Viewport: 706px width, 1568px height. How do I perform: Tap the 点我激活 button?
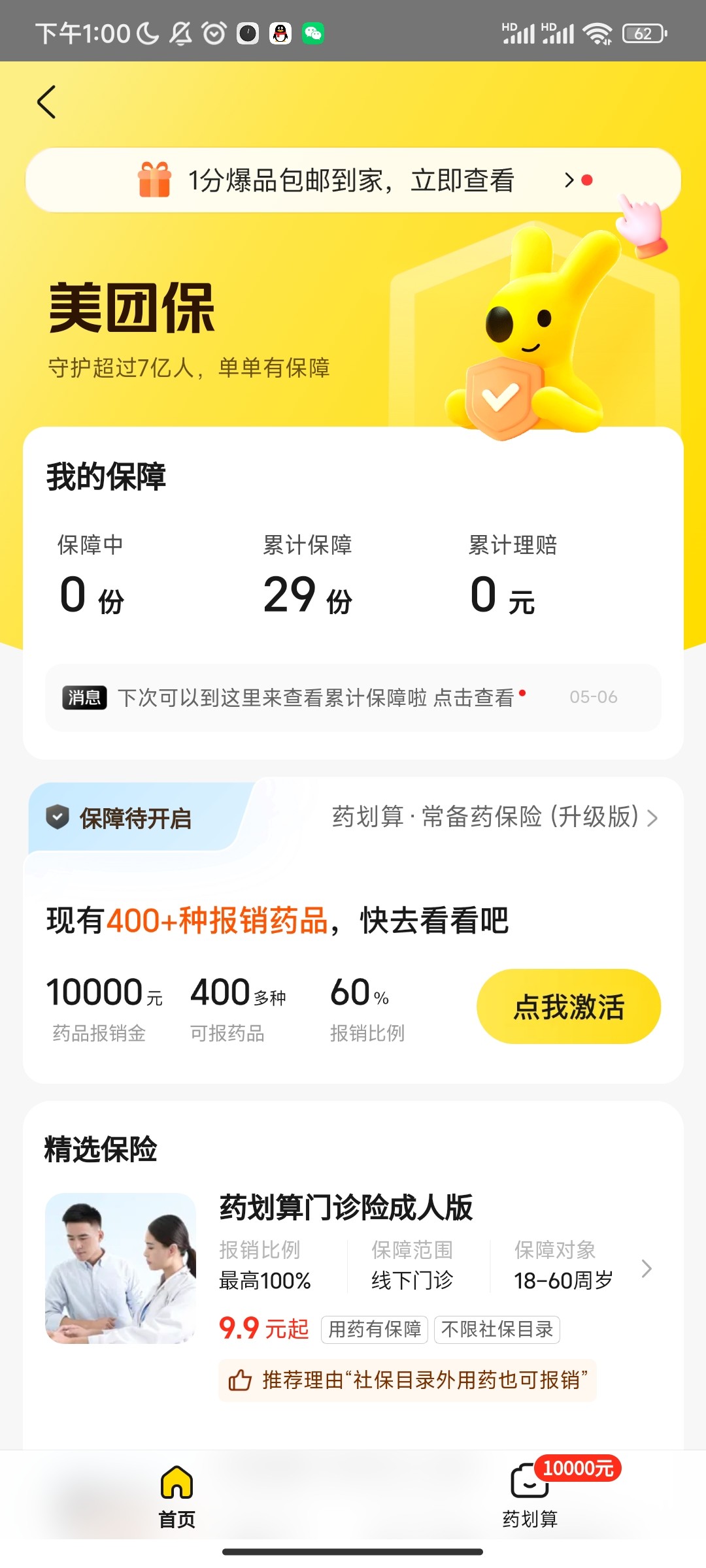coord(569,1006)
